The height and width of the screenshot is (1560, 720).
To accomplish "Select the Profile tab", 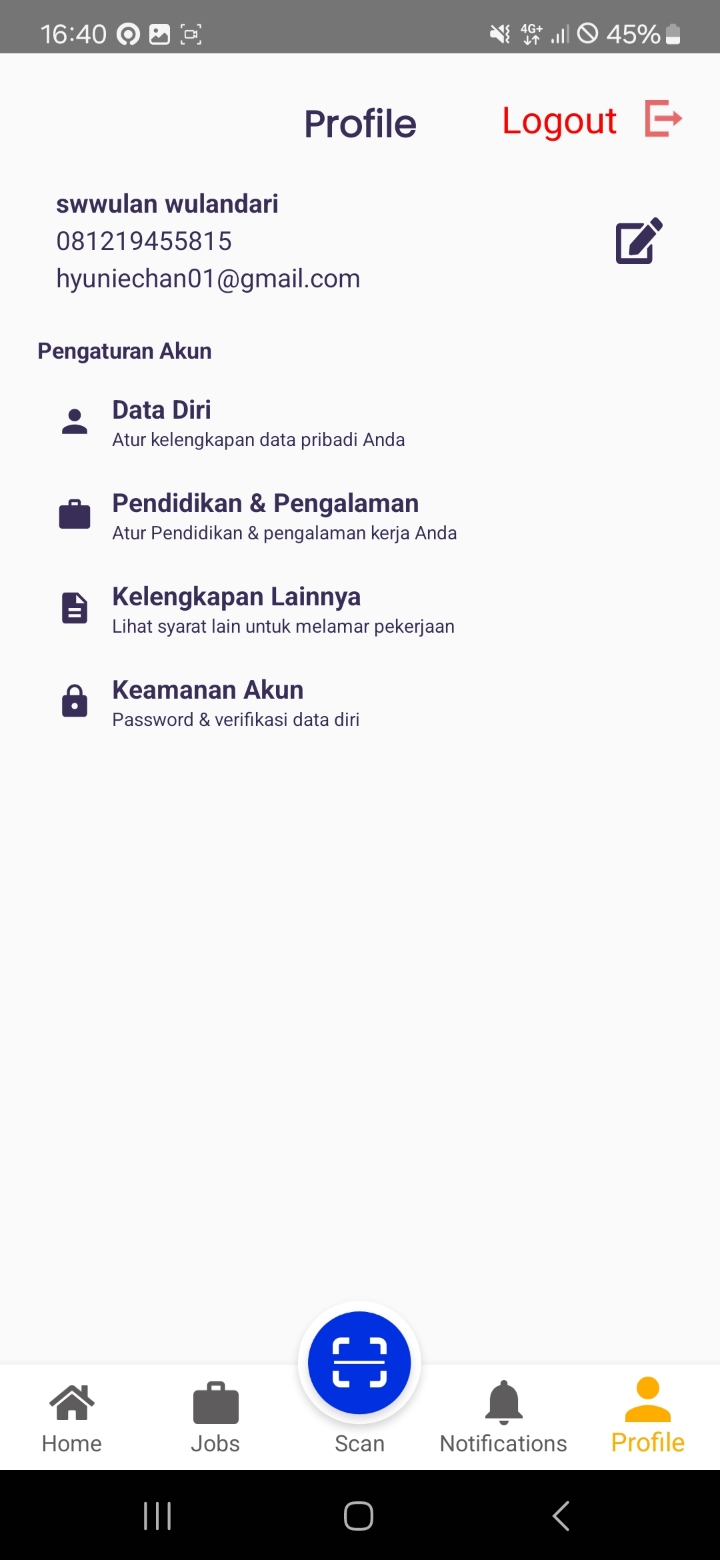I will coord(648,1418).
